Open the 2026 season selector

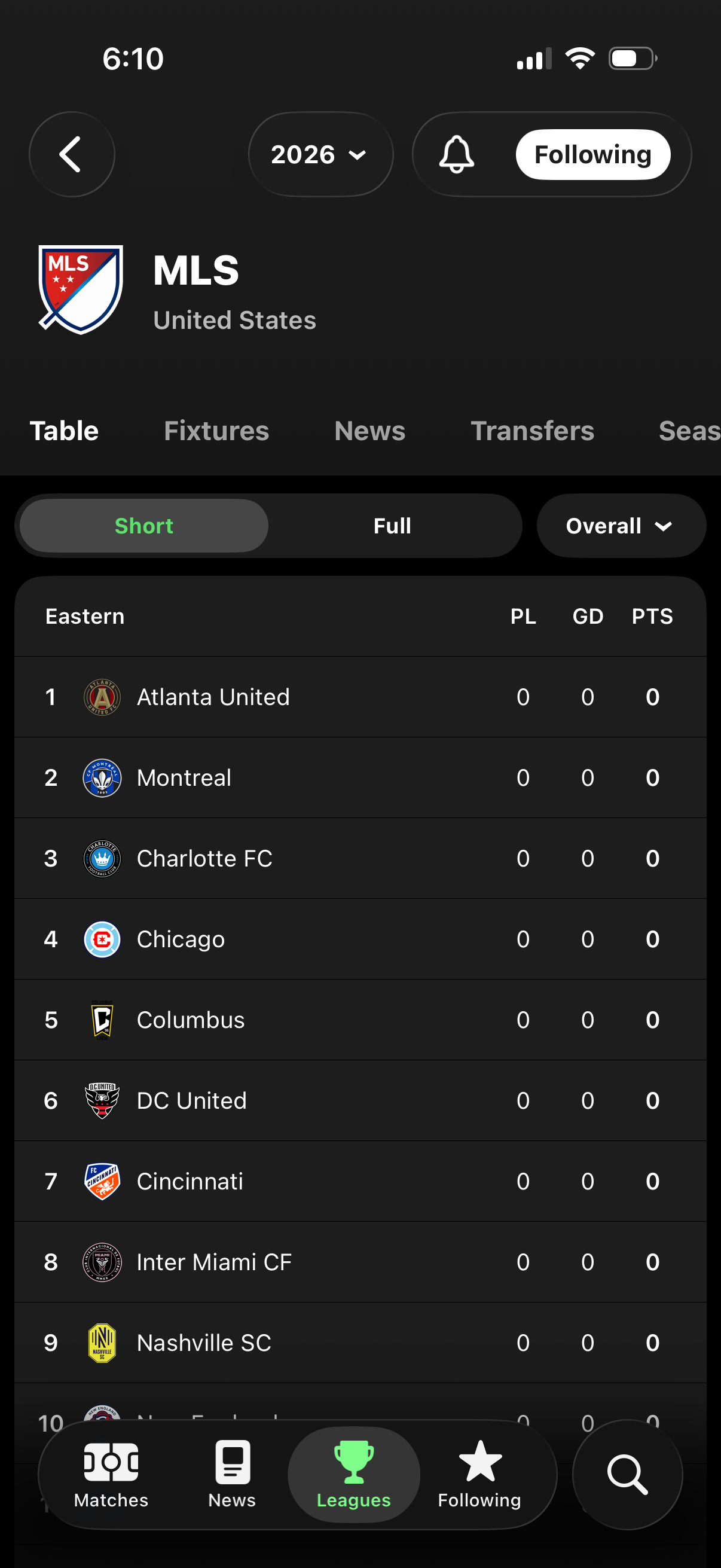tap(320, 154)
